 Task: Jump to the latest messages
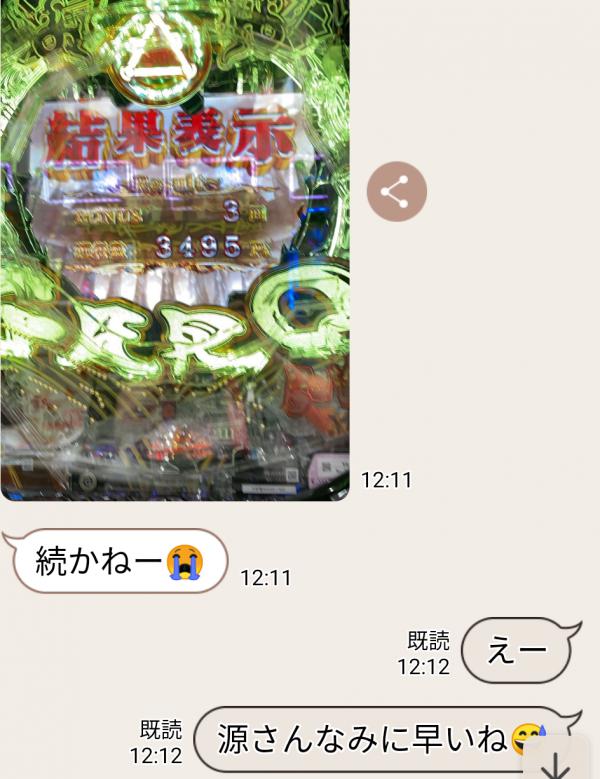(x=555, y=763)
